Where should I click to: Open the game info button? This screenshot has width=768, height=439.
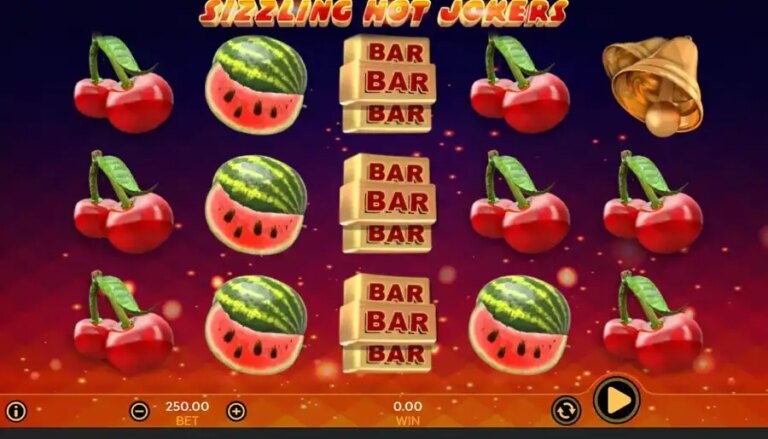coord(16,410)
